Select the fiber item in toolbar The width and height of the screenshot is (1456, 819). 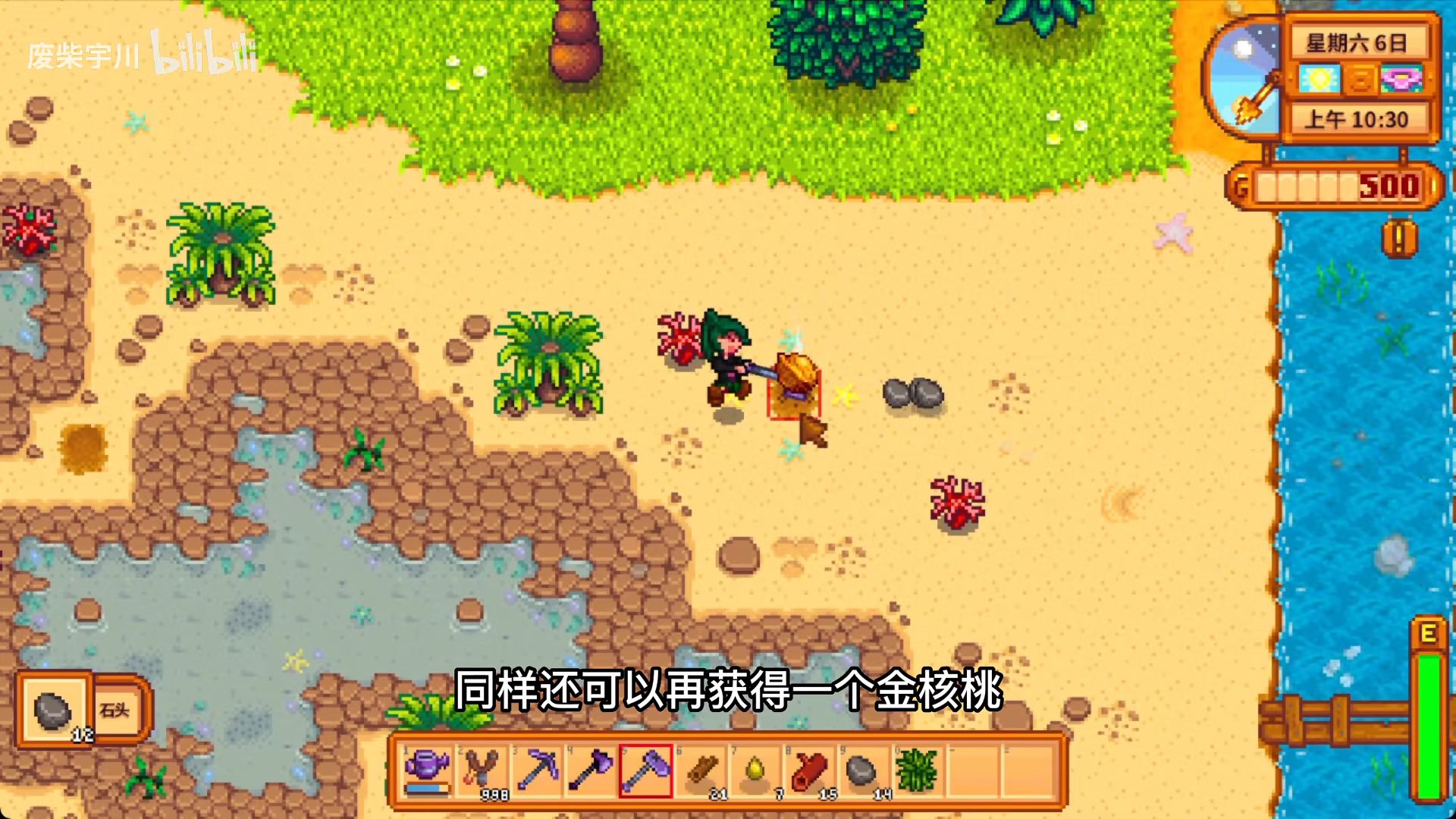pos(918,771)
